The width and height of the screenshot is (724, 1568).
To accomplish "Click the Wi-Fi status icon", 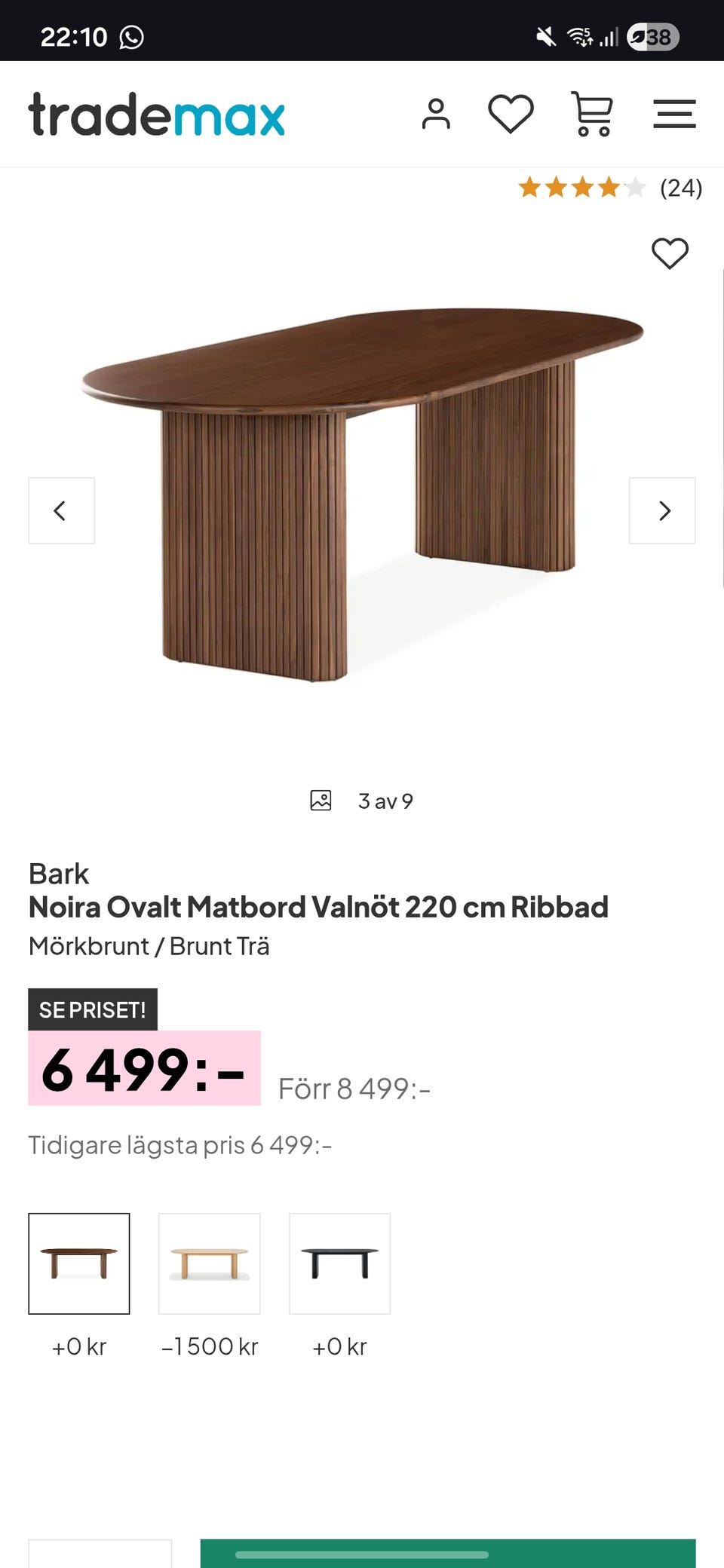I will click(578, 35).
